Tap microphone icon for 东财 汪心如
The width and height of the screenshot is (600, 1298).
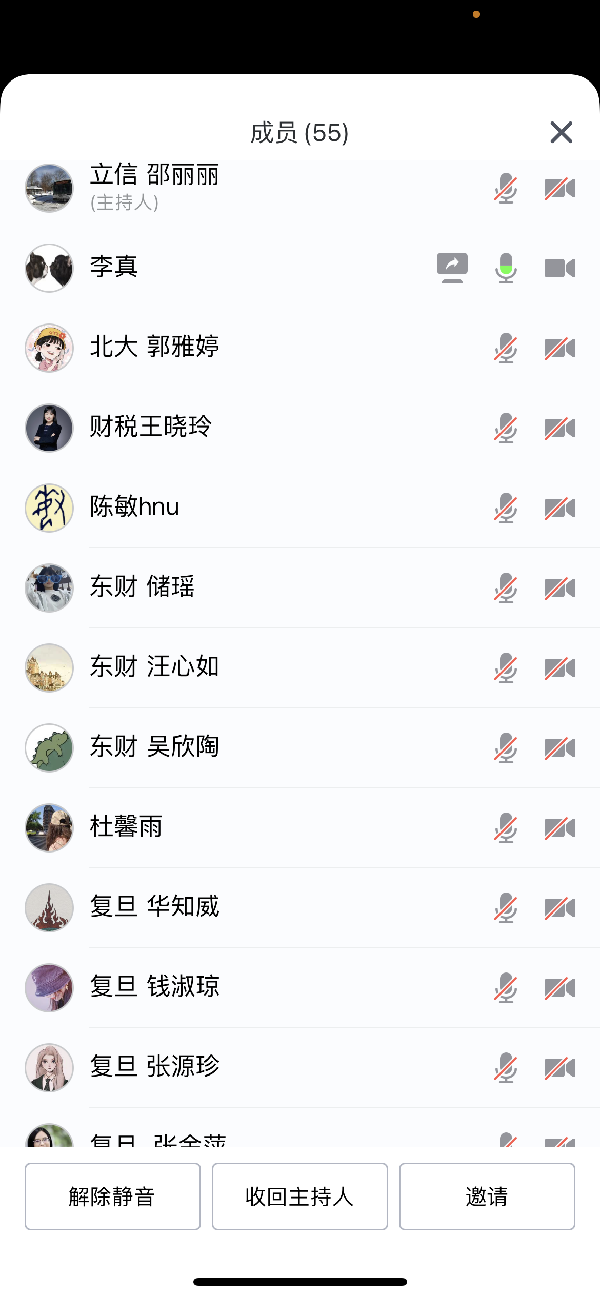(507, 668)
